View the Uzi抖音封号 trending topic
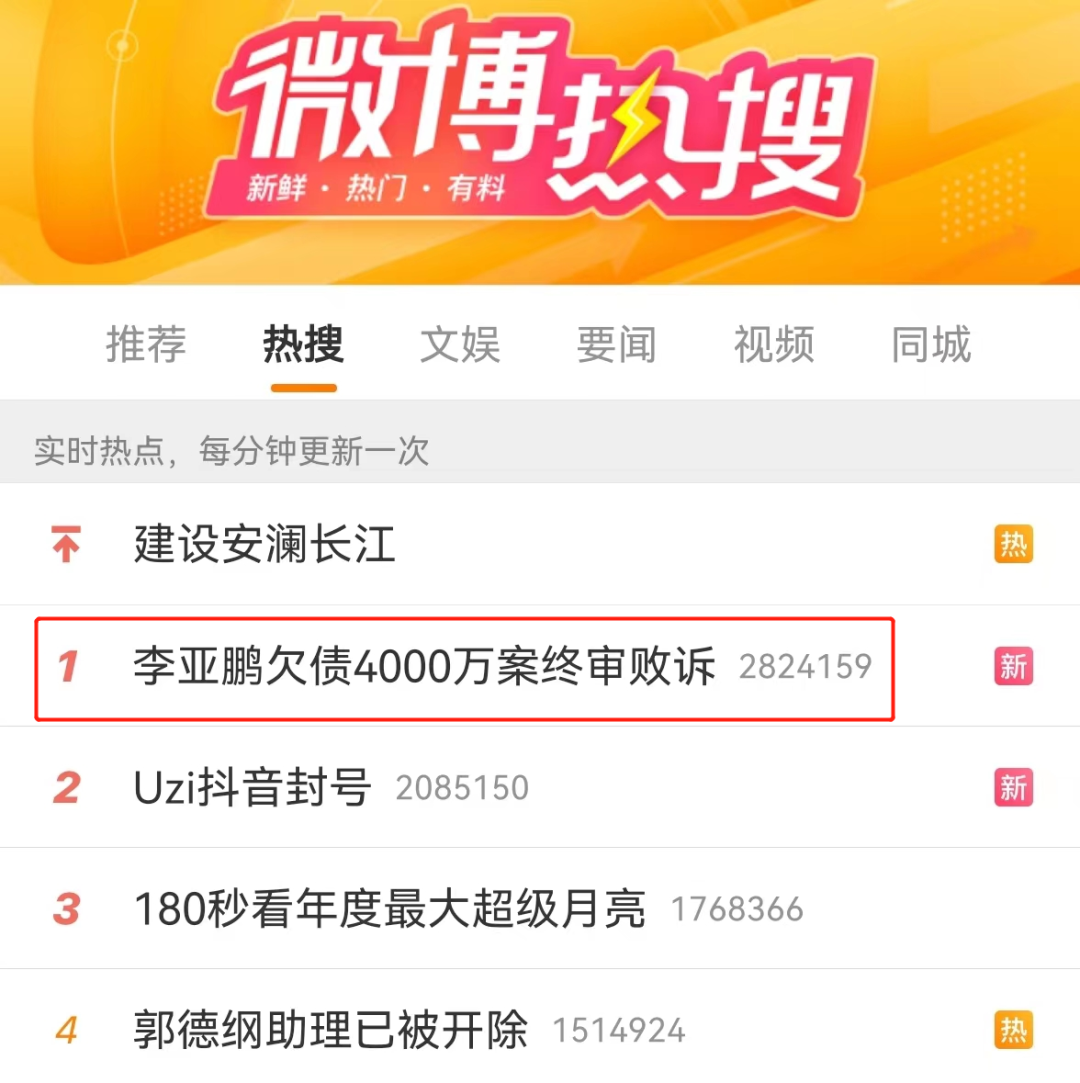The image size is (1080, 1083). tap(253, 788)
